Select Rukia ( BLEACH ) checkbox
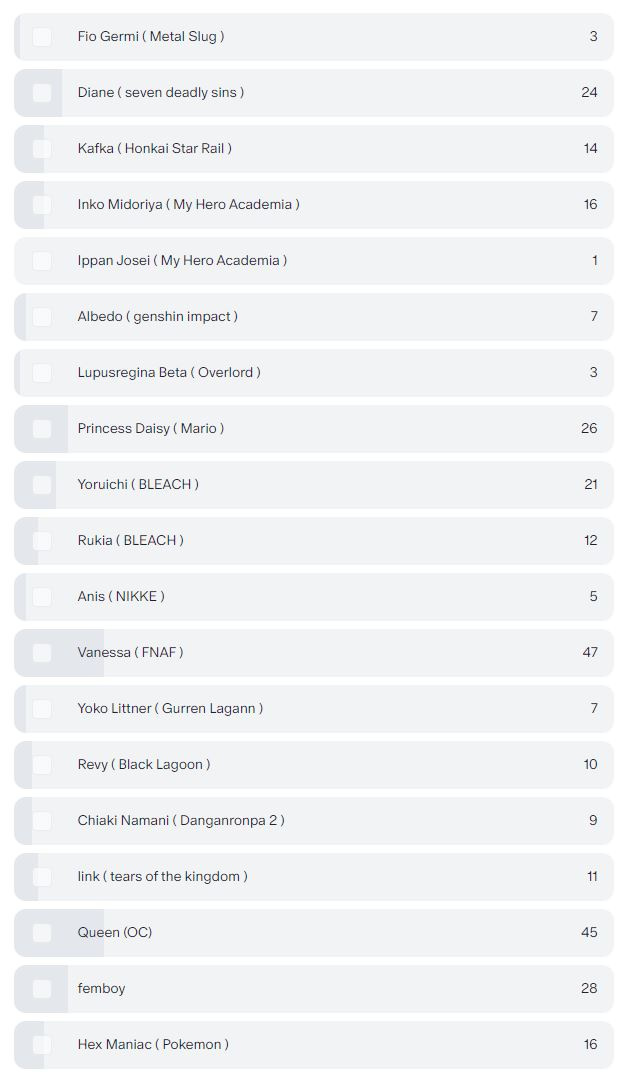631x1083 pixels. point(41,540)
